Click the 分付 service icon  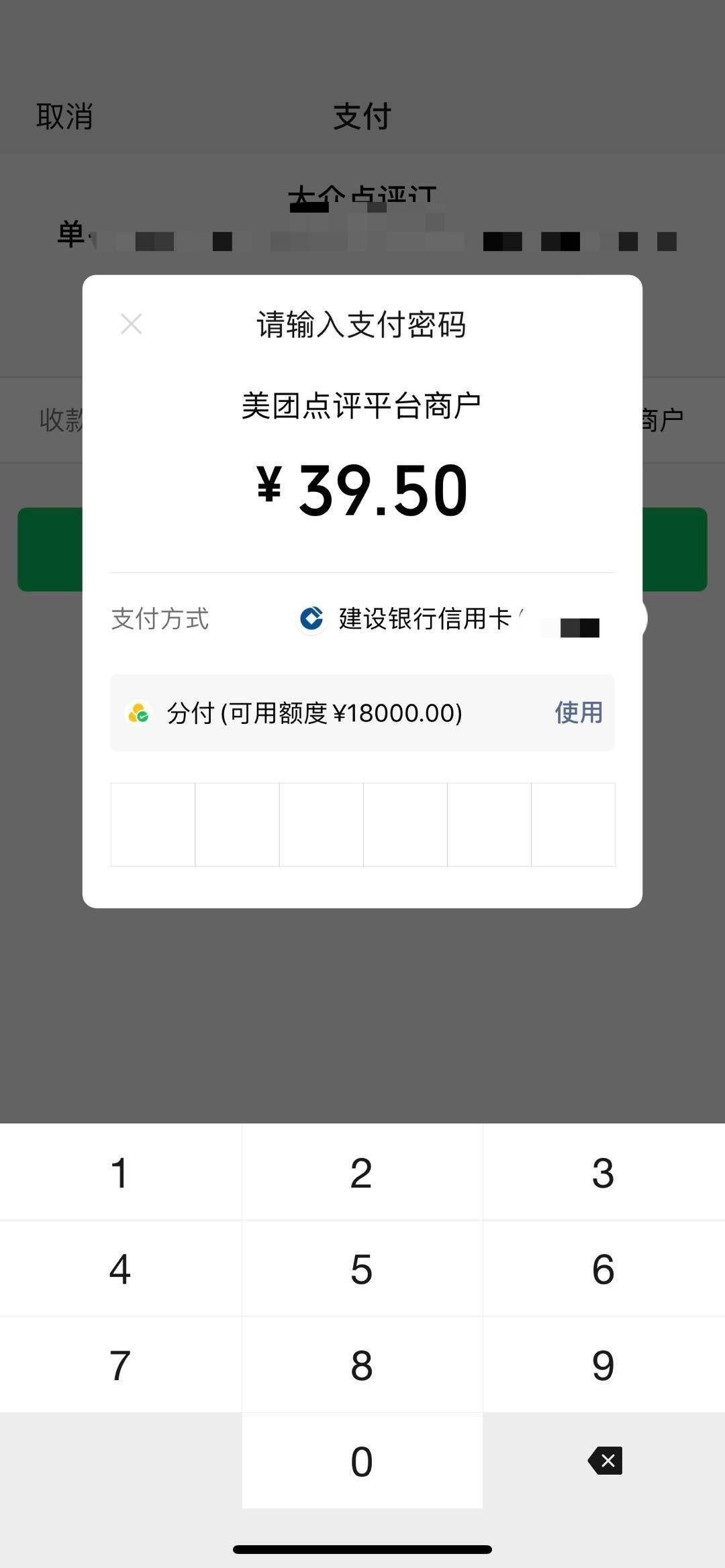139,713
